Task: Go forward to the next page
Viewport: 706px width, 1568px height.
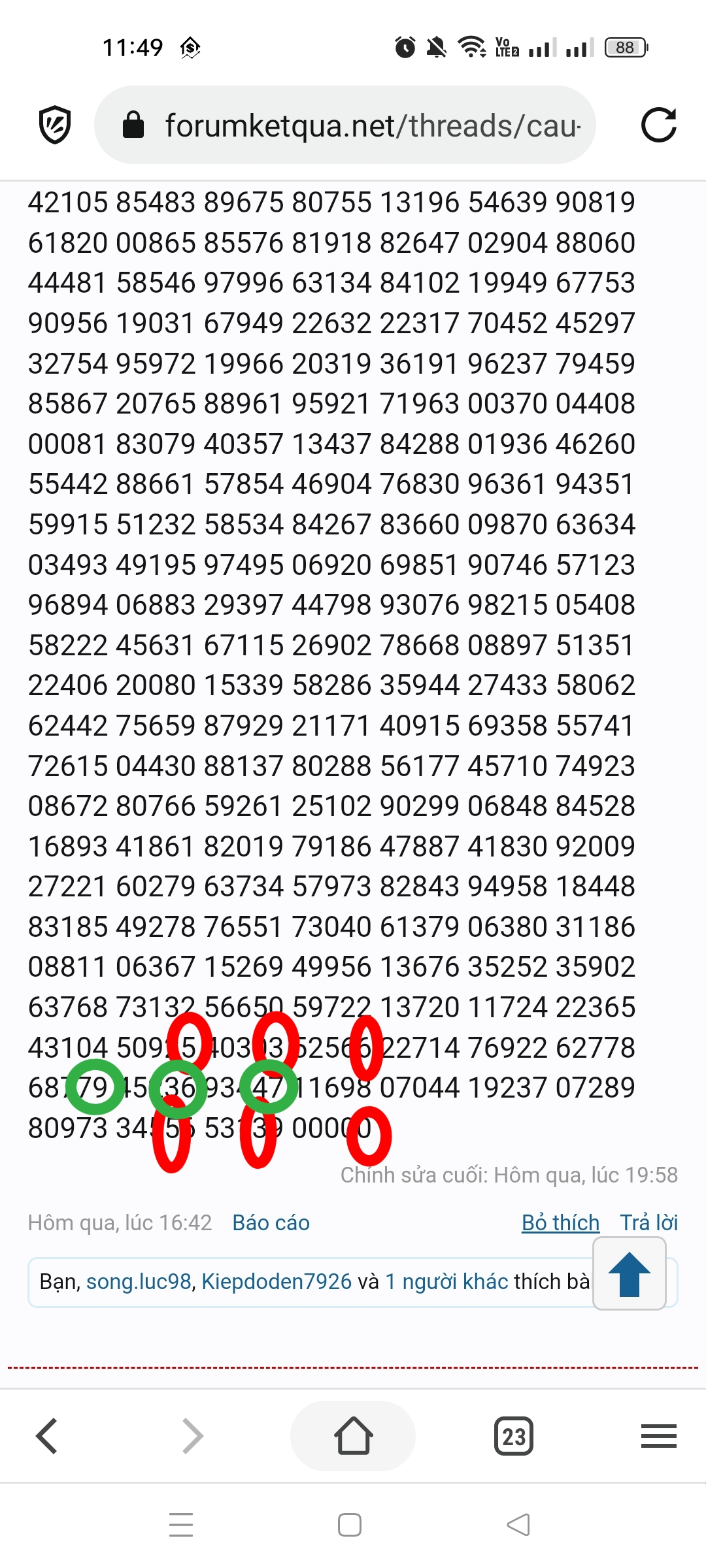Action: pos(193,1436)
